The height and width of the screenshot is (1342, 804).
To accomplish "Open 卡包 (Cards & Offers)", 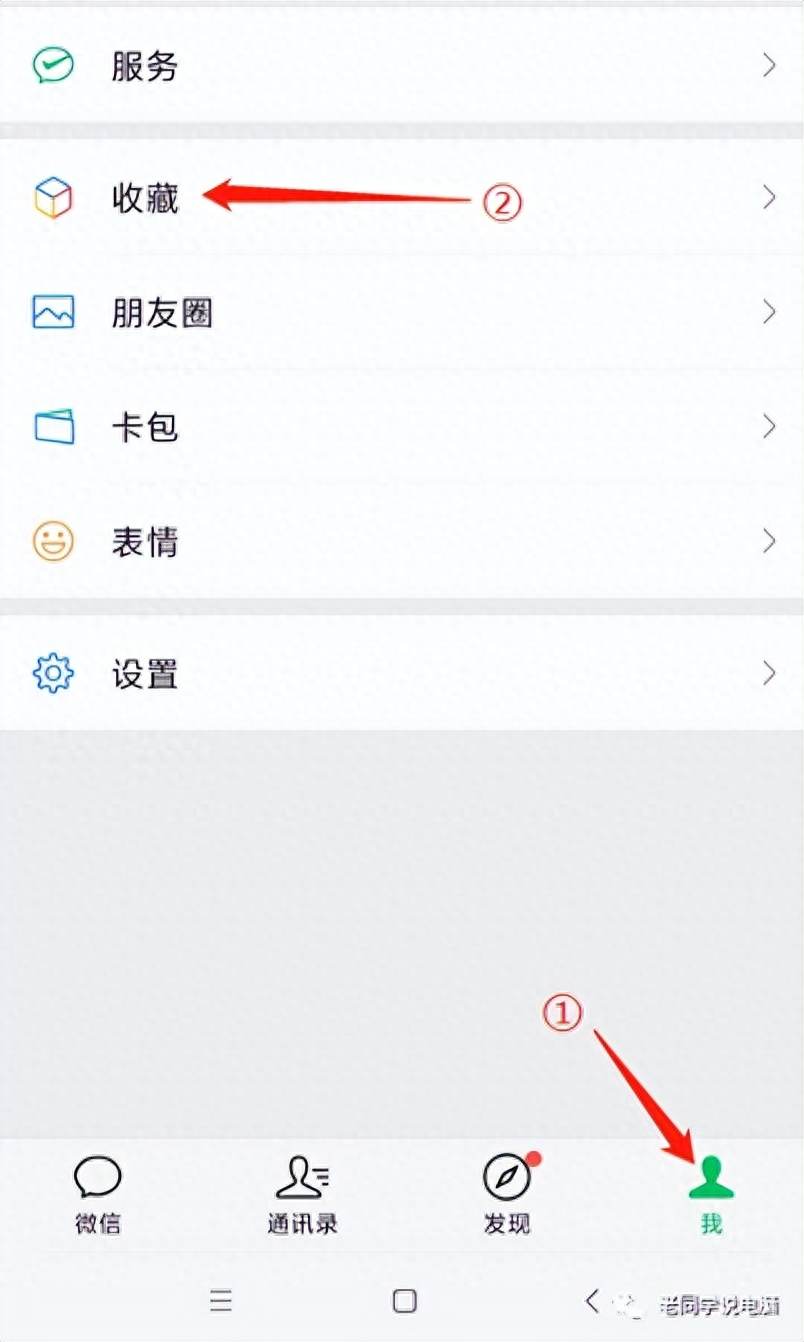I will click(400, 427).
